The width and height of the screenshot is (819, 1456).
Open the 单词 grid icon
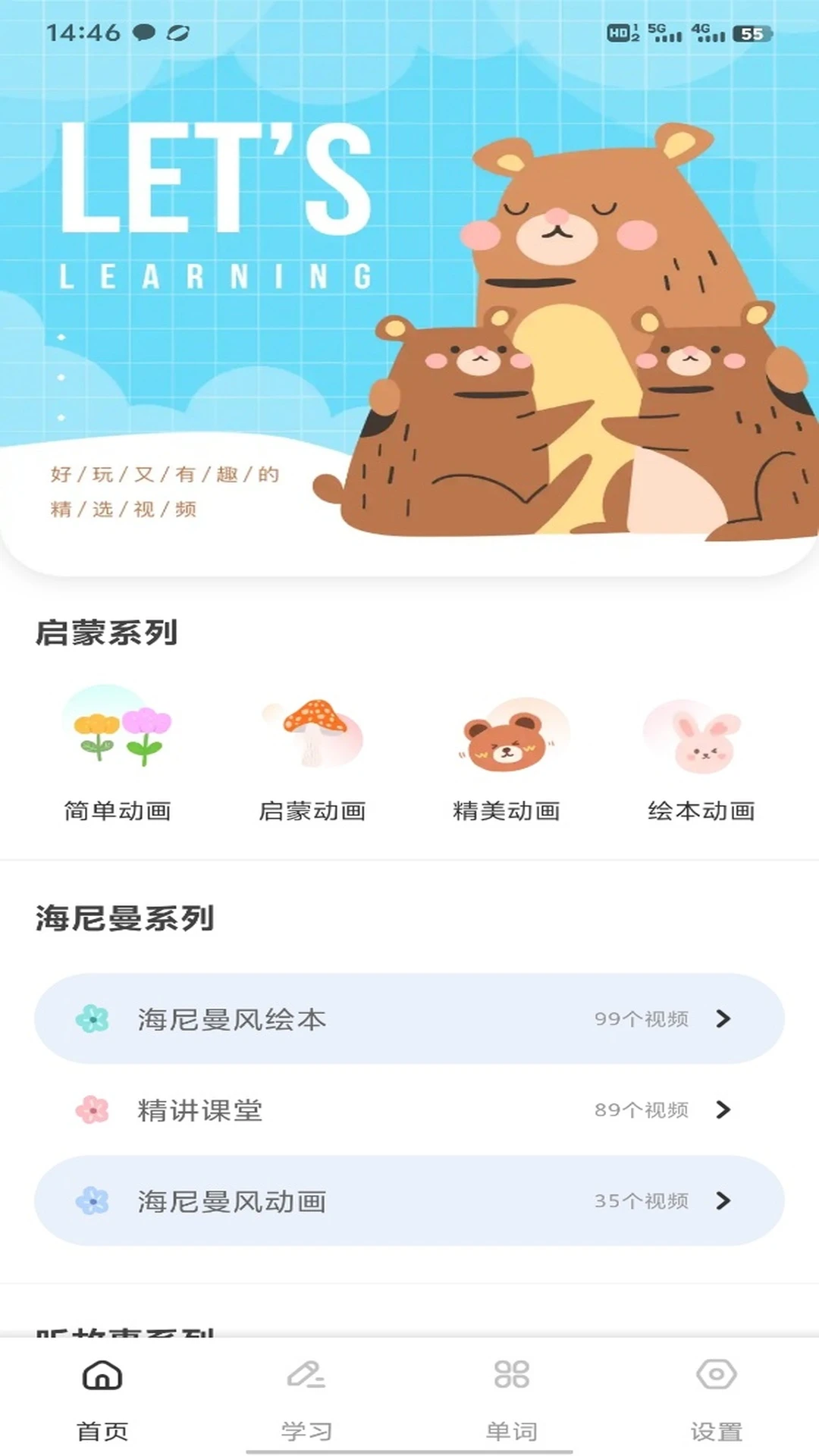click(x=512, y=1382)
